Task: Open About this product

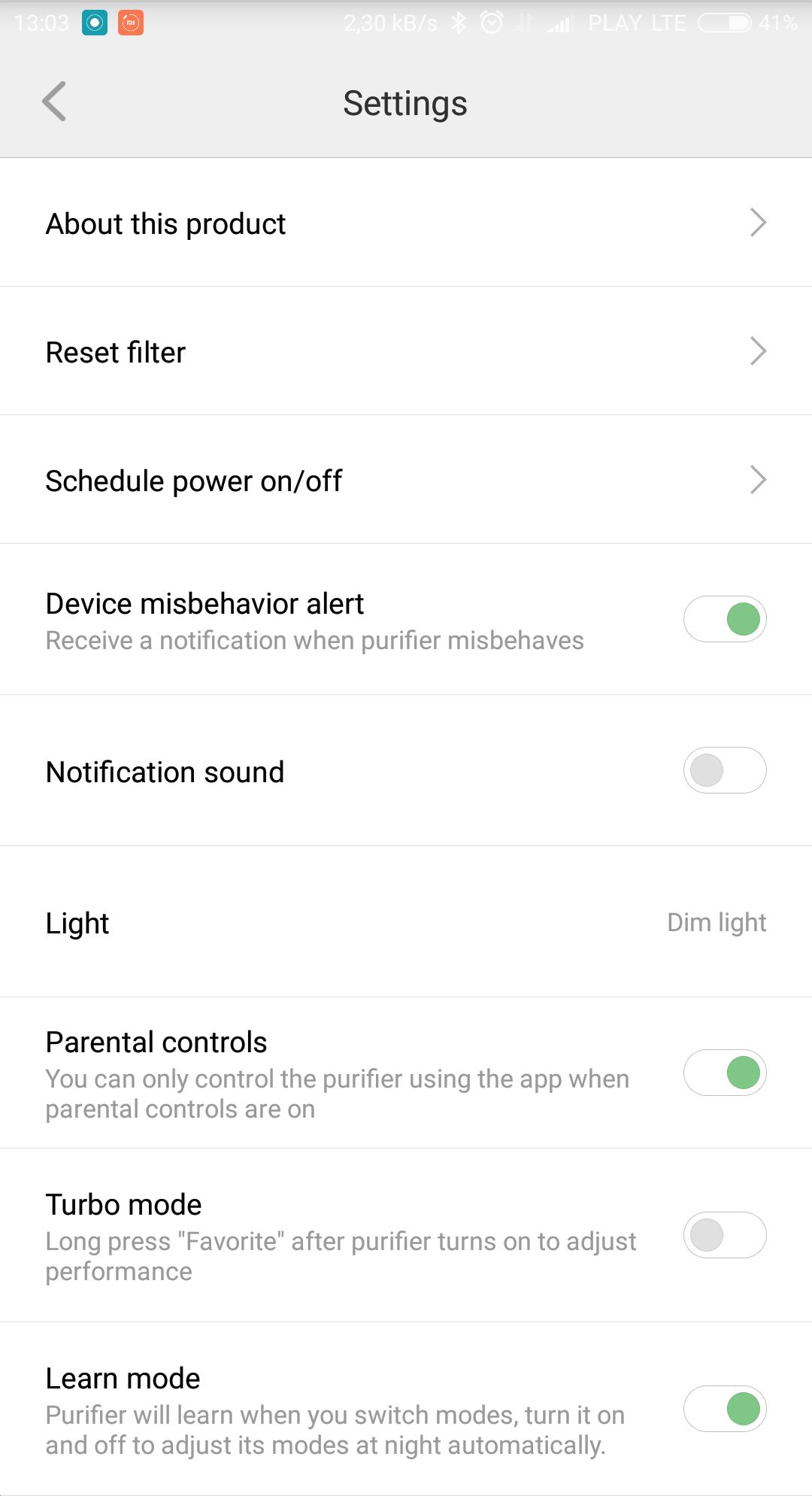Action: coord(406,223)
